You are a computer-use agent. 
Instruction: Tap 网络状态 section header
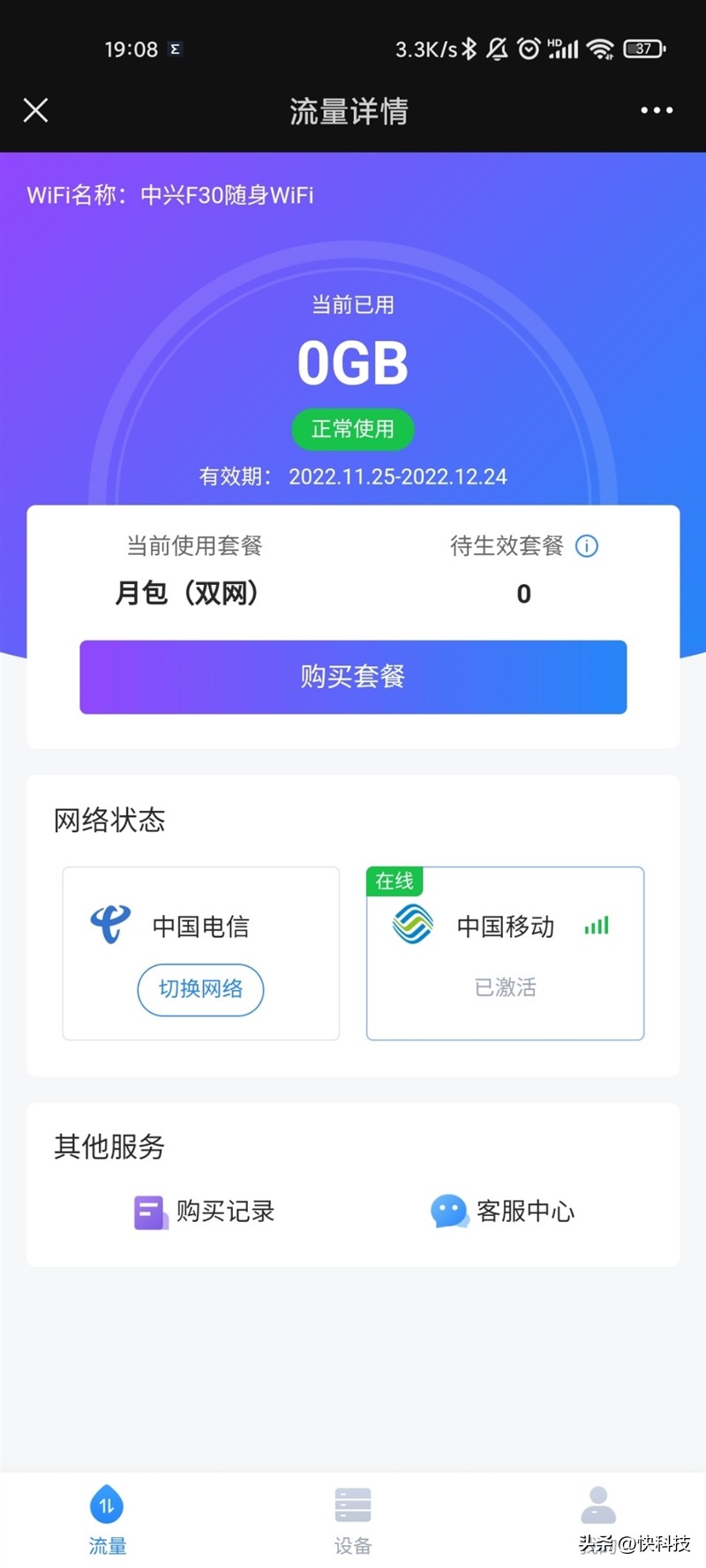[108, 820]
